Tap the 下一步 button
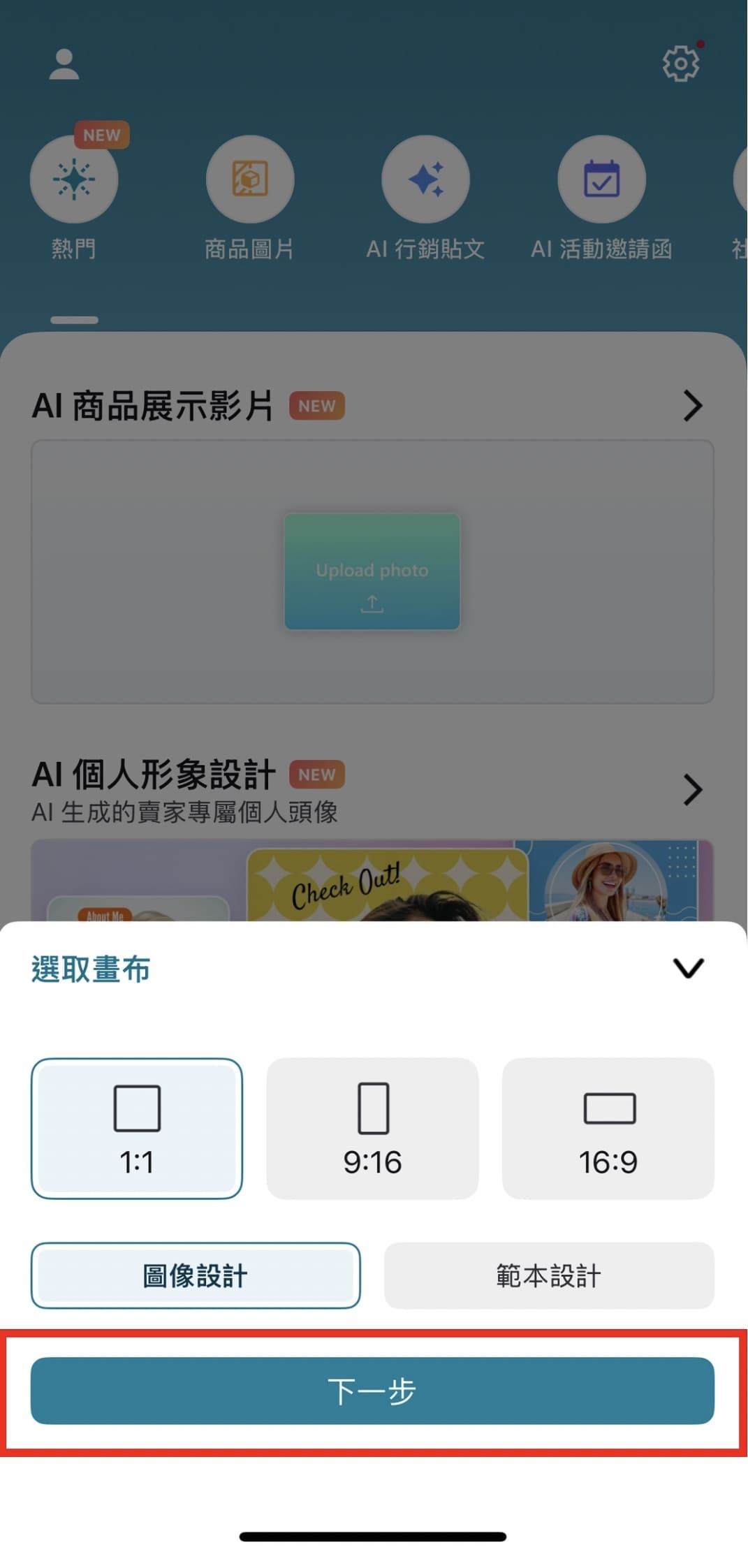This screenshot has height=1568, width=748. 372,1391
